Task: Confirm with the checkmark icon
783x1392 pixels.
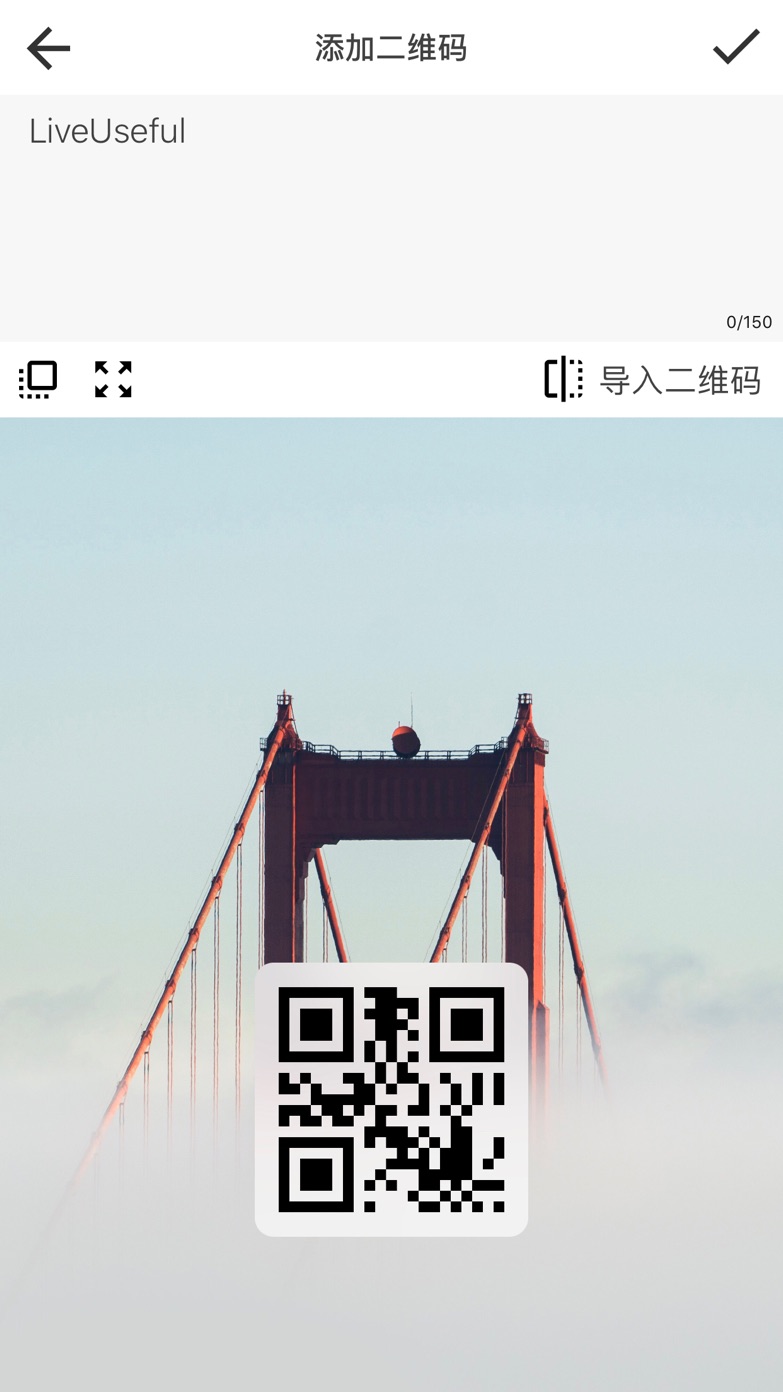Action: [736, 47]
